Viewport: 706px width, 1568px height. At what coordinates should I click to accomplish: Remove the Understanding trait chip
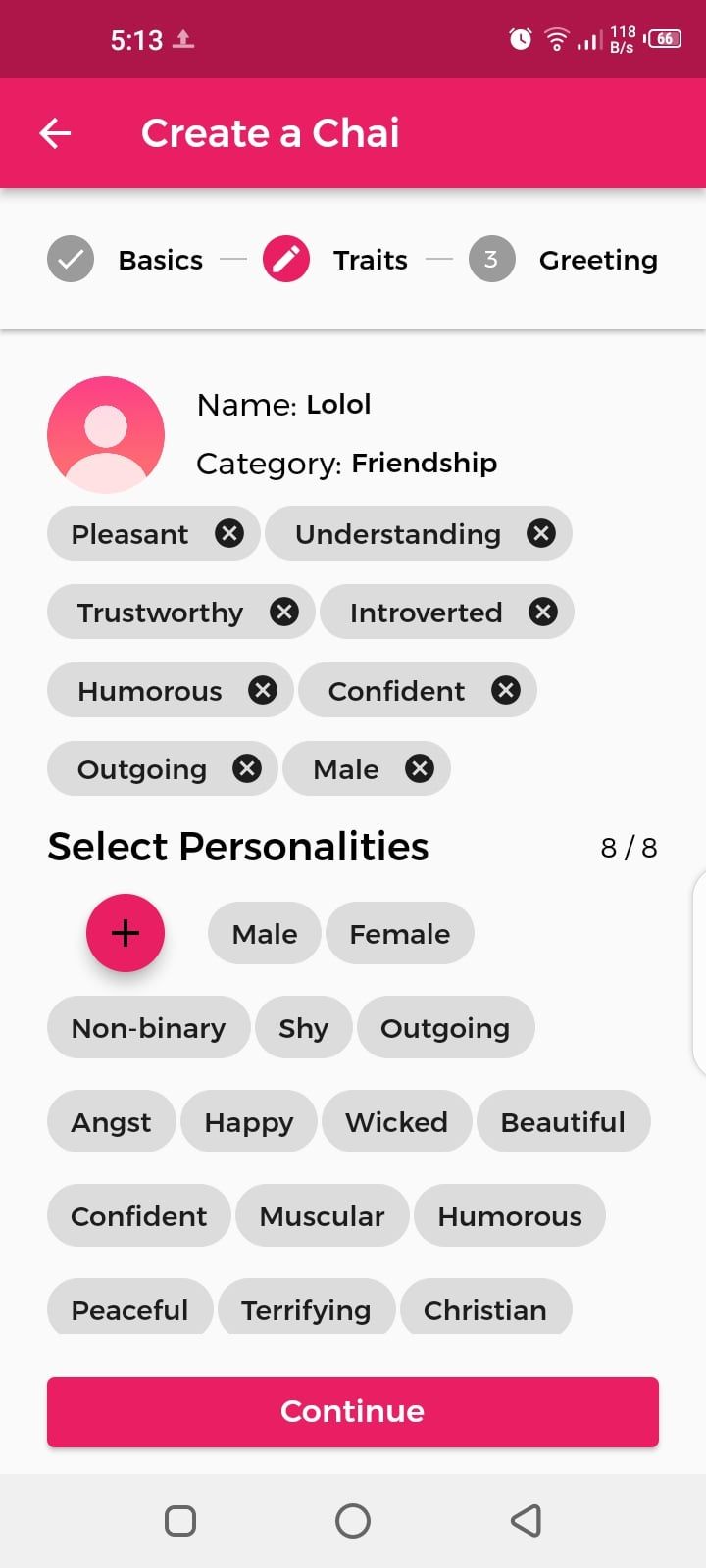[541, 533]
